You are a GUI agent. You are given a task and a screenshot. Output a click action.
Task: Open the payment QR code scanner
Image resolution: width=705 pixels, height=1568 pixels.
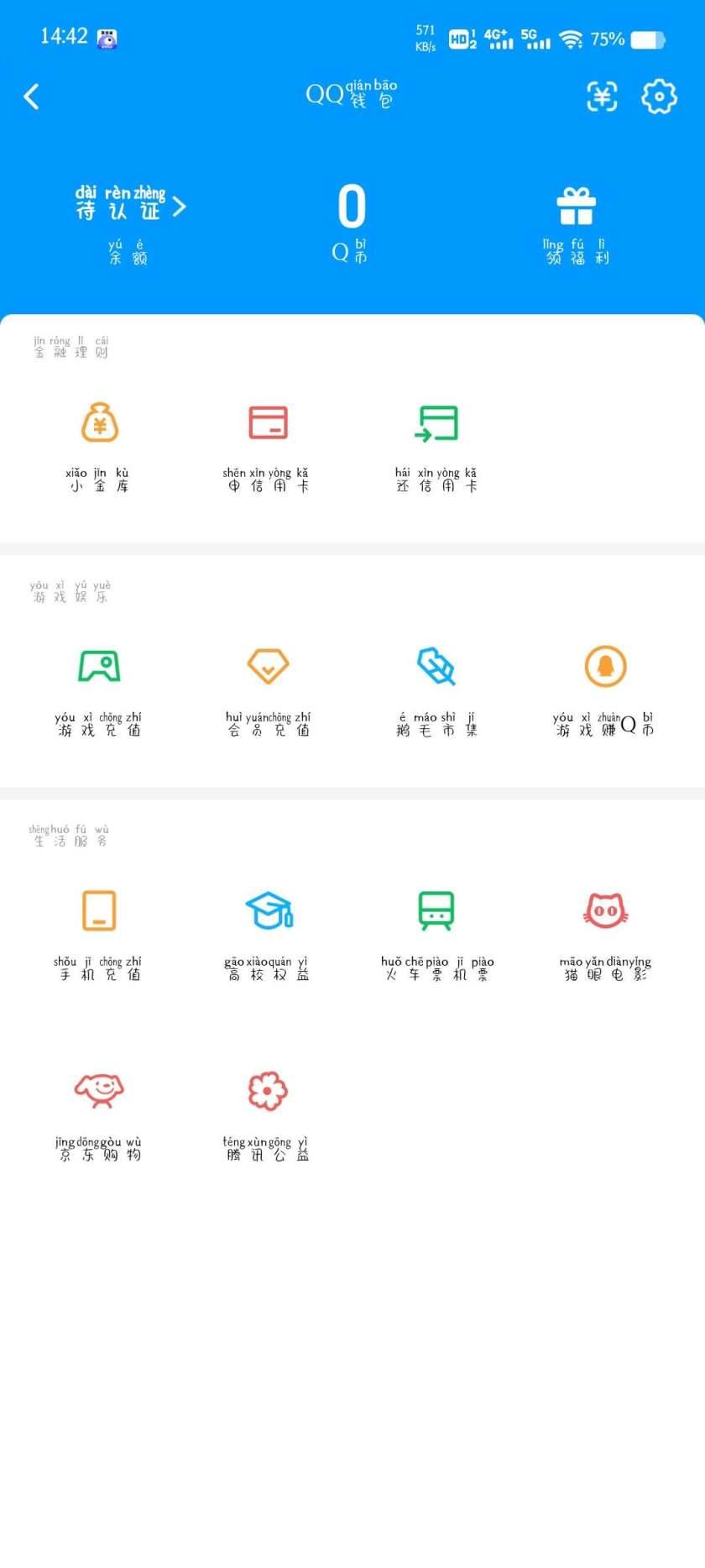pyautogui.click(x=601, y=97)
